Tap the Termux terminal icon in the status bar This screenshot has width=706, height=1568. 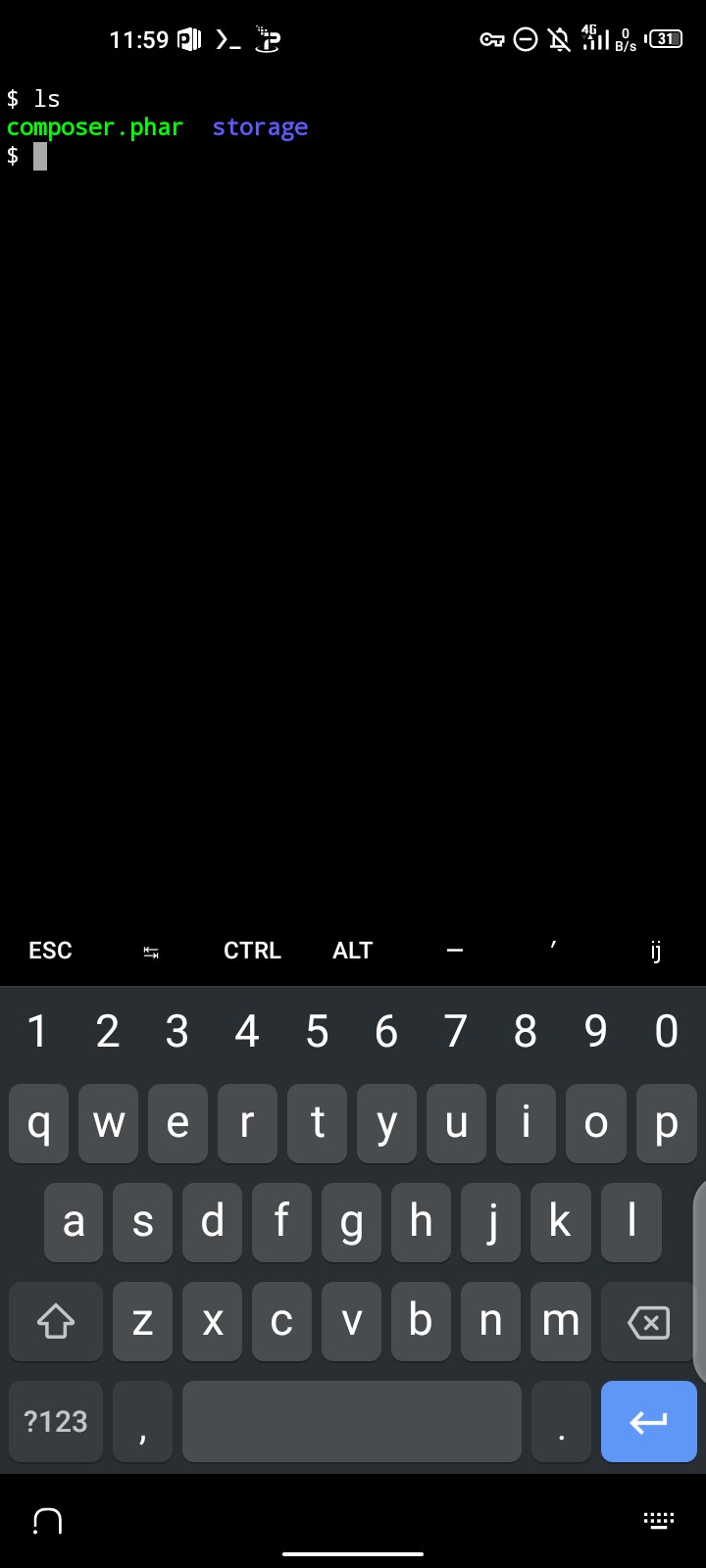click(x=227, y=39)
